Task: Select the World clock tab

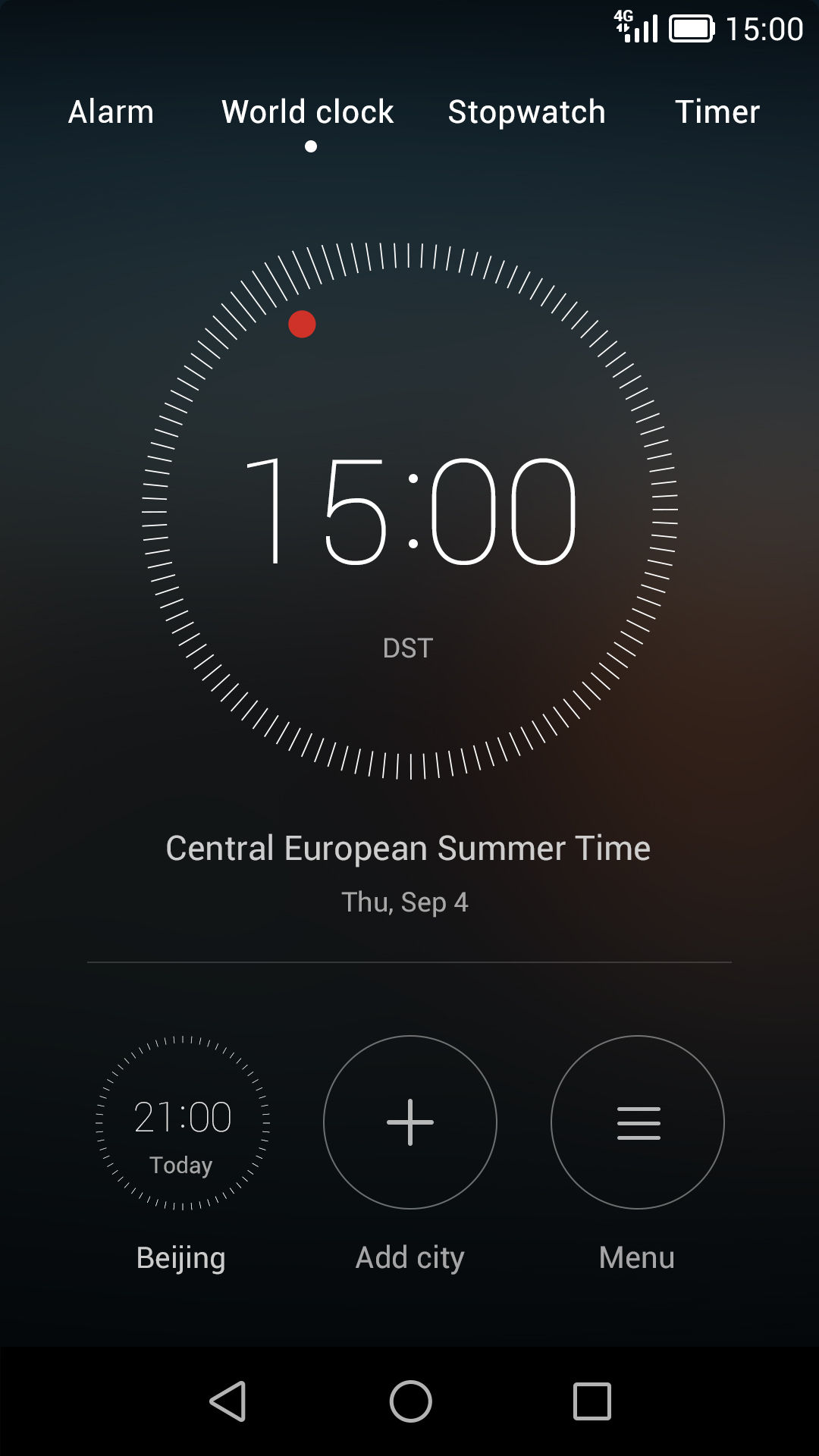Action: (307, 112)
